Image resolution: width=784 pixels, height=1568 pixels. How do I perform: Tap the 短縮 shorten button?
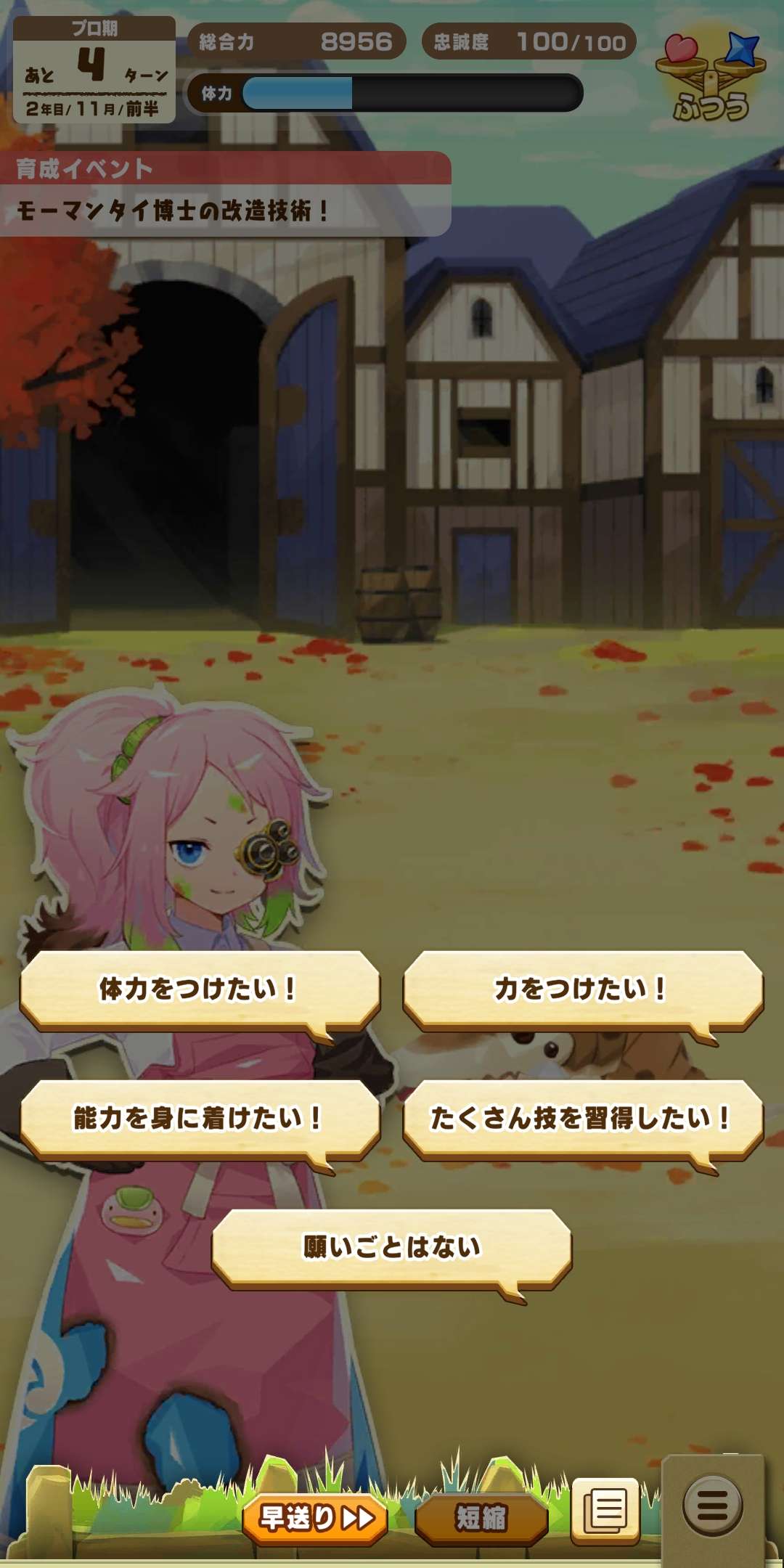[x=481, y=1517]
